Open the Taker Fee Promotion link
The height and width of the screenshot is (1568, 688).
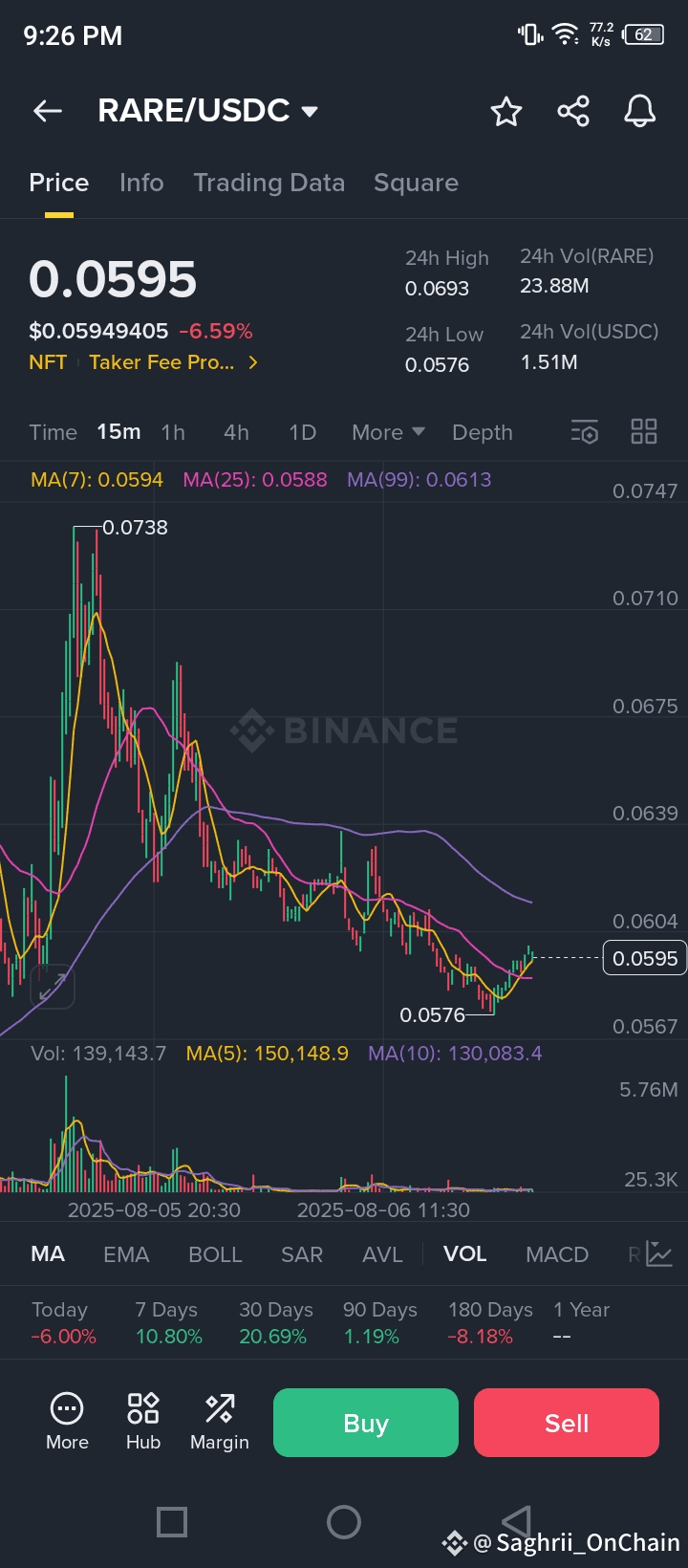pos(173,362)
